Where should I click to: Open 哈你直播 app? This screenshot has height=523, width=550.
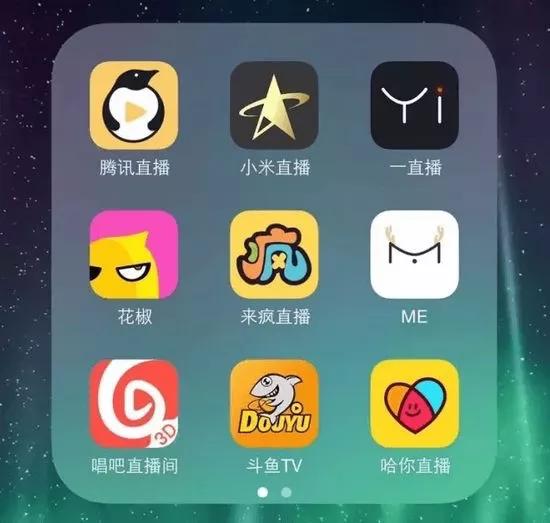(415, 403)
